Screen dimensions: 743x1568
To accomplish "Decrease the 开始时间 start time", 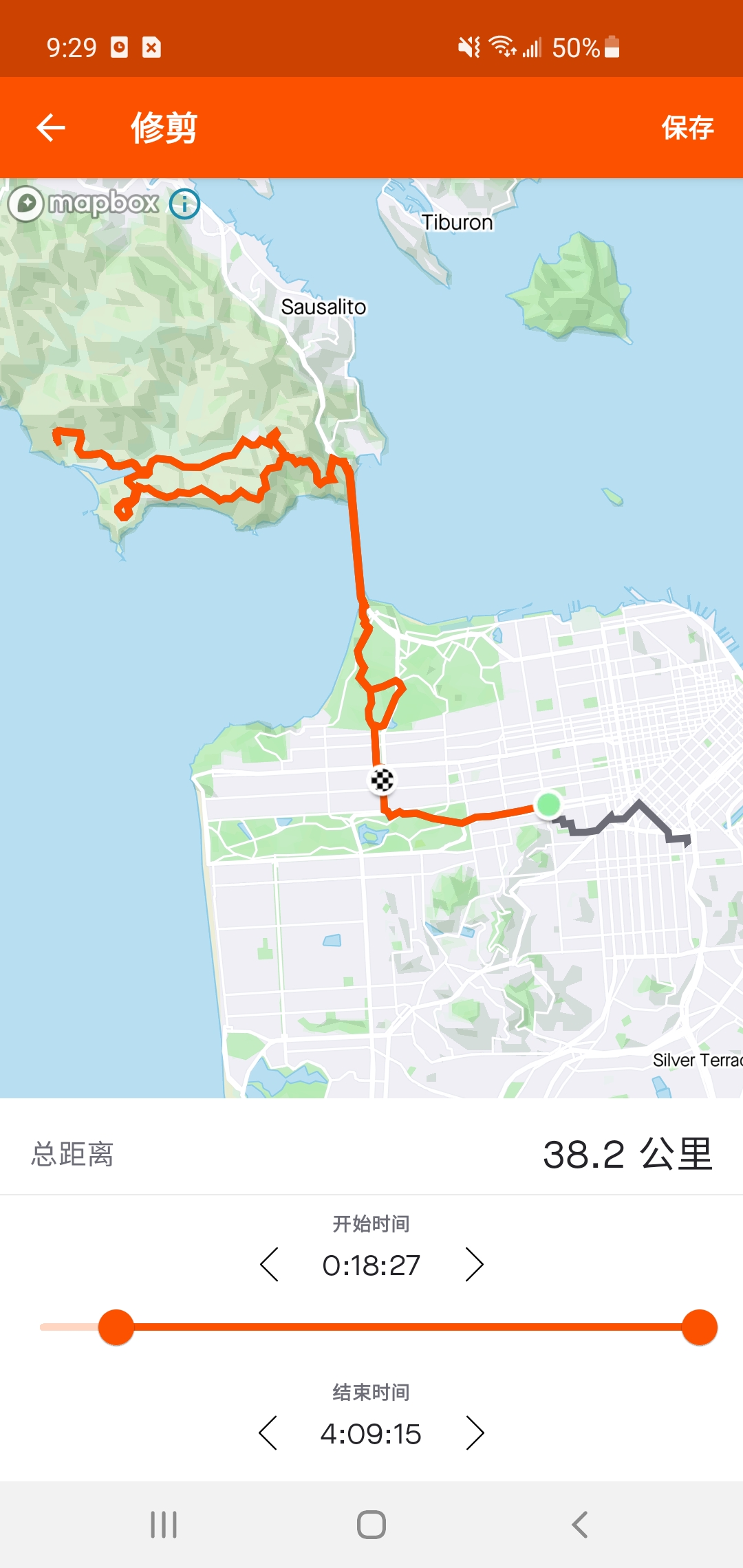I will click(x=269, y=1264).
